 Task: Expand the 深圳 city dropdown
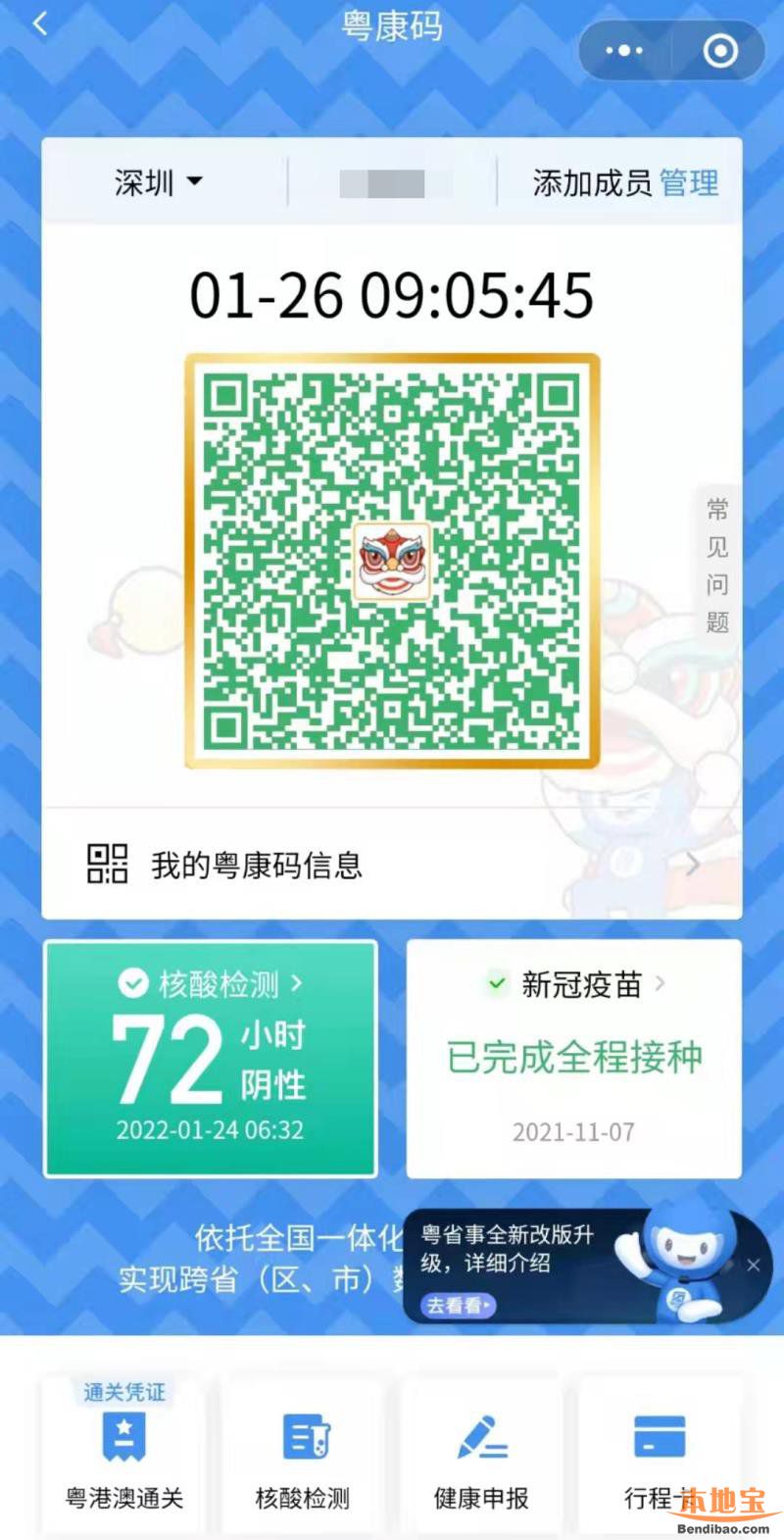click(158, 182)
